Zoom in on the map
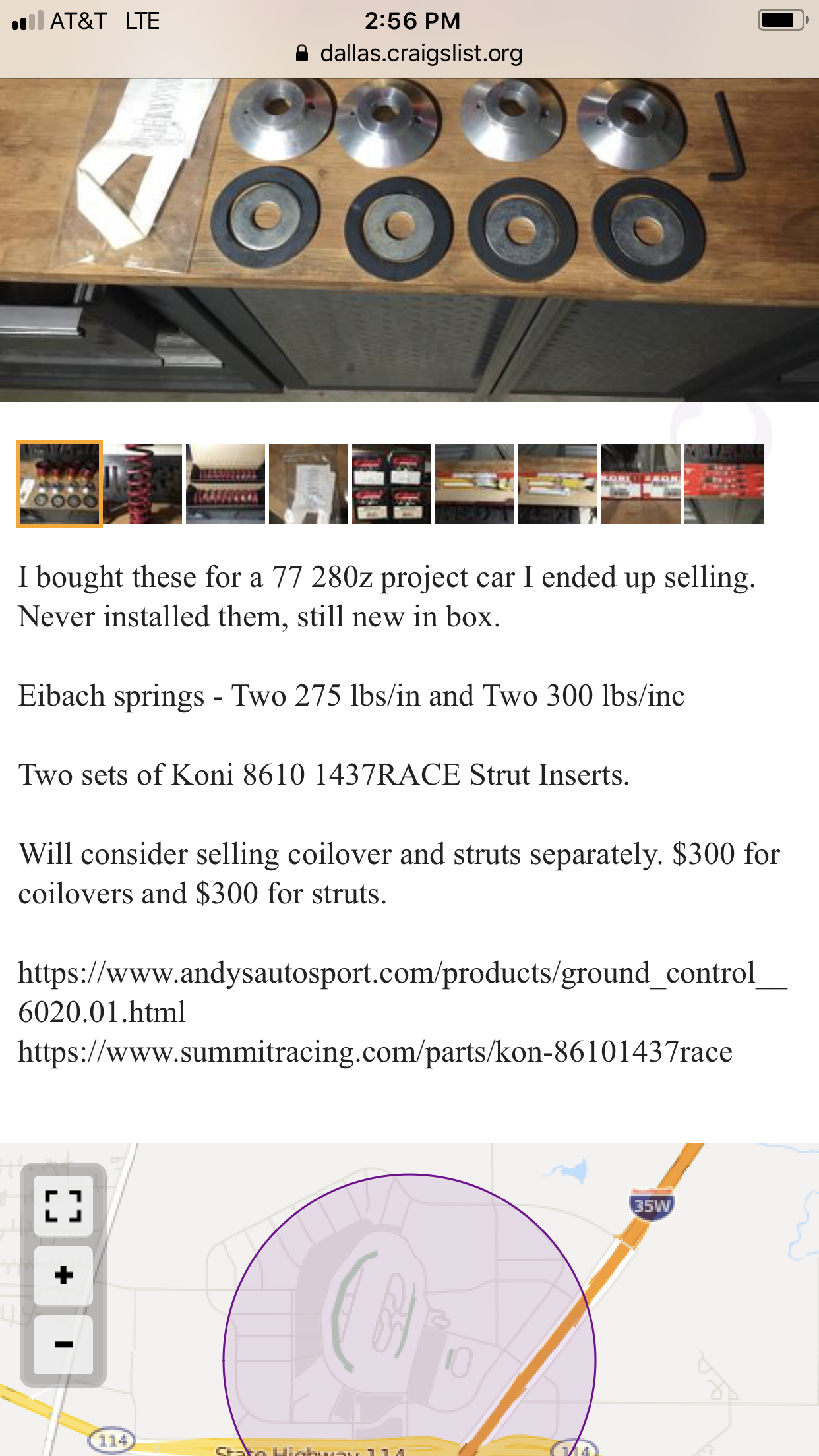 coord(63,1275)
